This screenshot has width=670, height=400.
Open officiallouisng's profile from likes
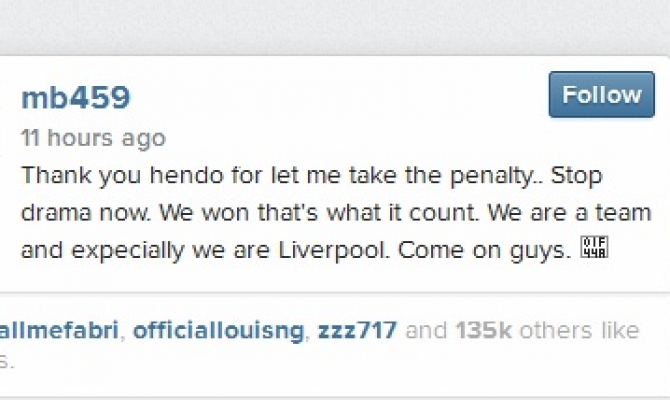(218, 330)
